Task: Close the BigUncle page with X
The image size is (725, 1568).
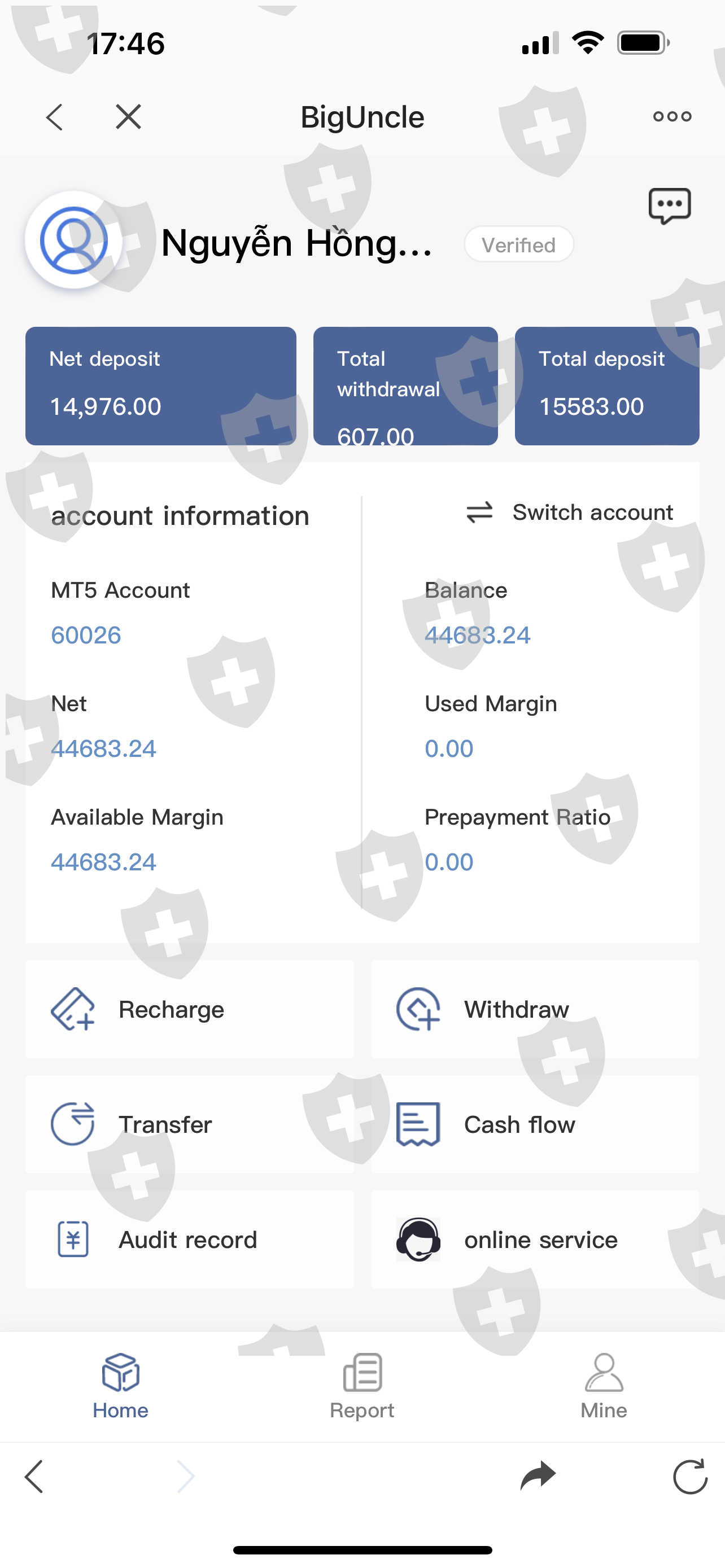Action: [x=128, y=116]
